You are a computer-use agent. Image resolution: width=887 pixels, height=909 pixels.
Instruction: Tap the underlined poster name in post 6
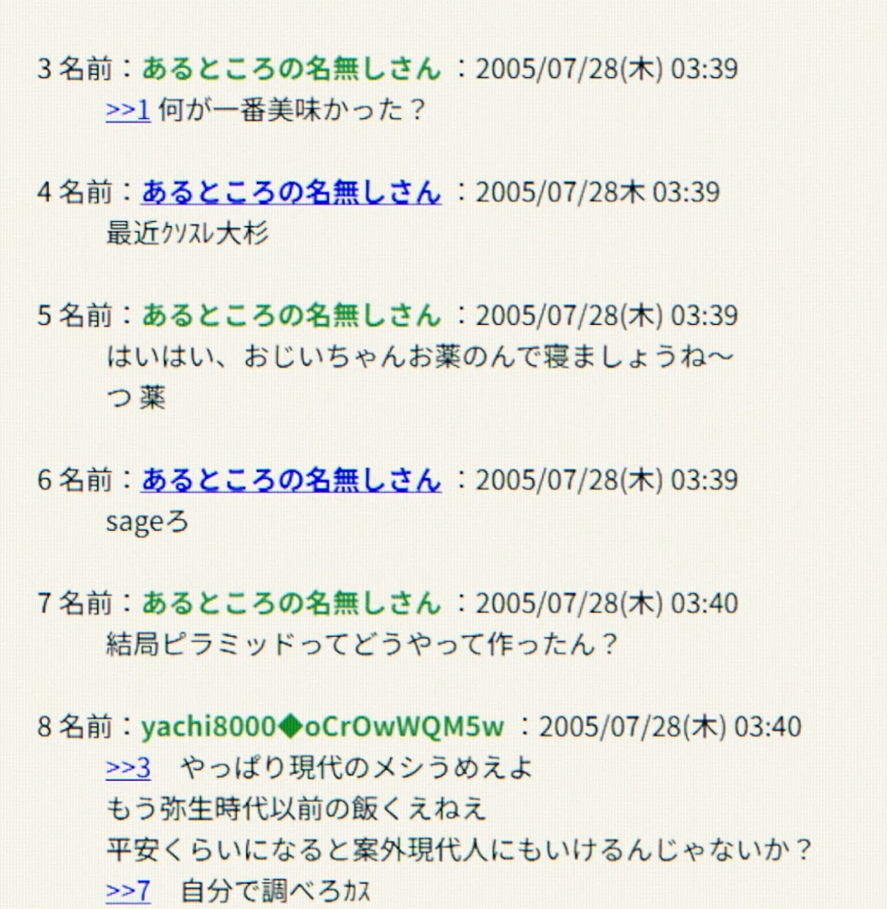[x=290, y=480]
